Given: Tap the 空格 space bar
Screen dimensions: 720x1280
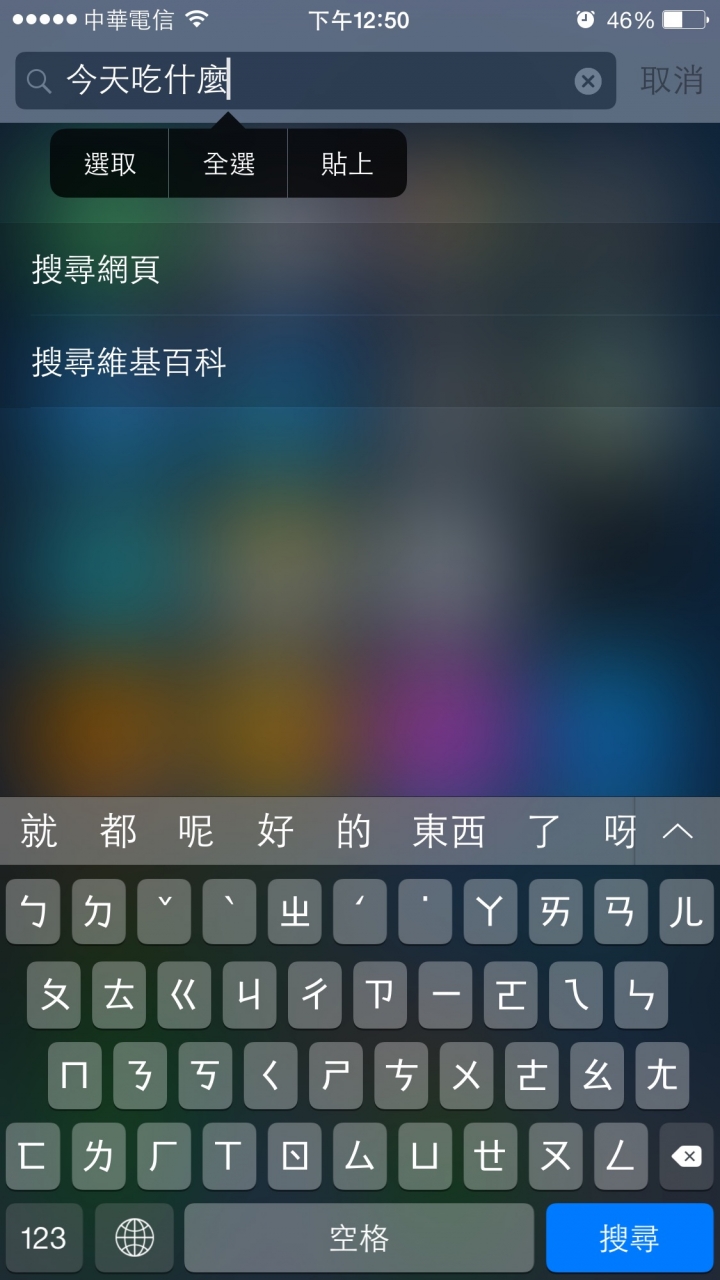Looking at the screenshot, I should pyautogui.click(x=359, y=1238).
